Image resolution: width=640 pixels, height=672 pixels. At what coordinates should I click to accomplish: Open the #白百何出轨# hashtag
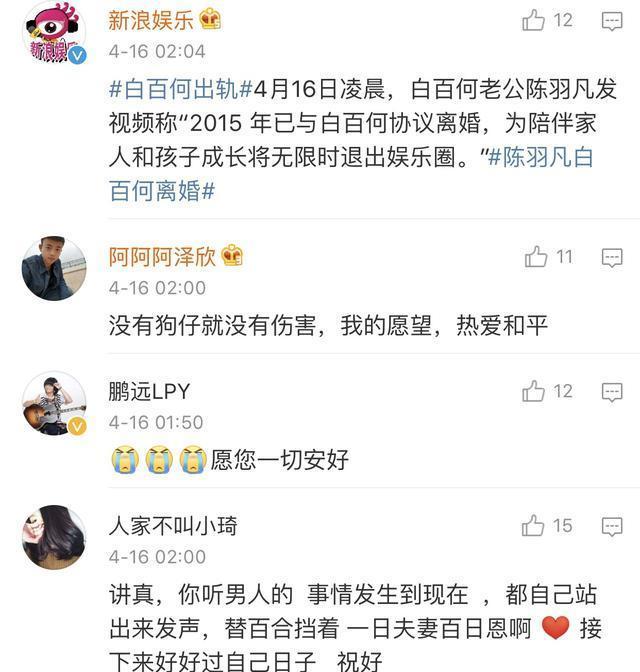pyautogui.click(x=174, y=89)
